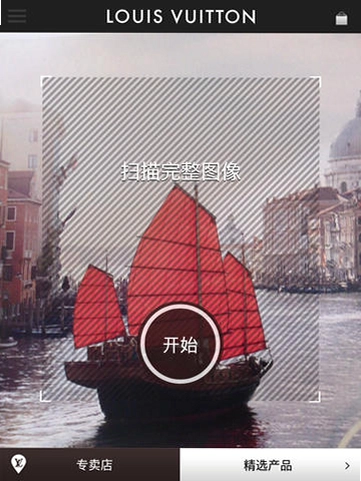Open the shopping bag
This screenshot has height=481, width=361.
(x=341, y=18)
